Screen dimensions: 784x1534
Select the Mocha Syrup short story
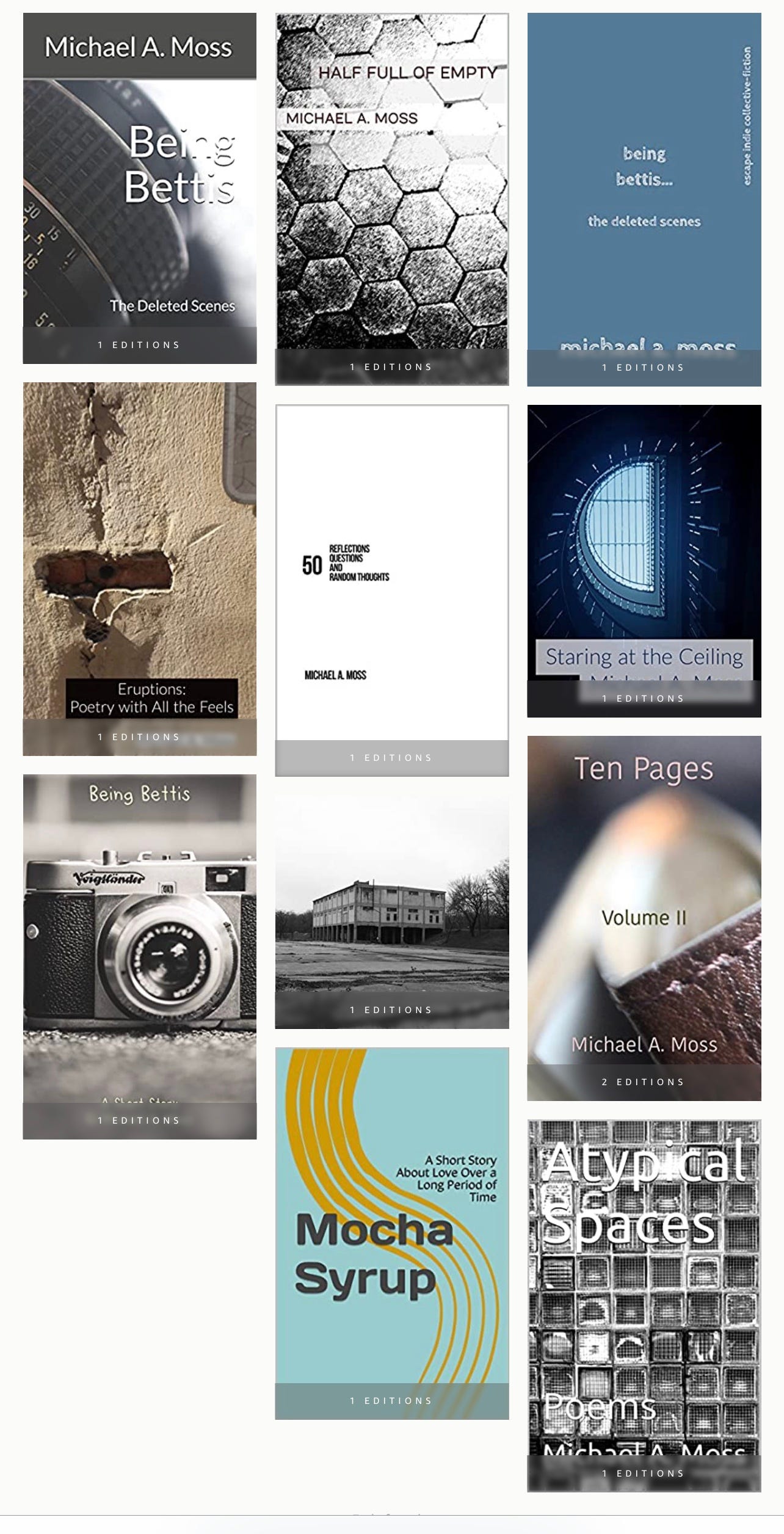[x=392, y=1234]
